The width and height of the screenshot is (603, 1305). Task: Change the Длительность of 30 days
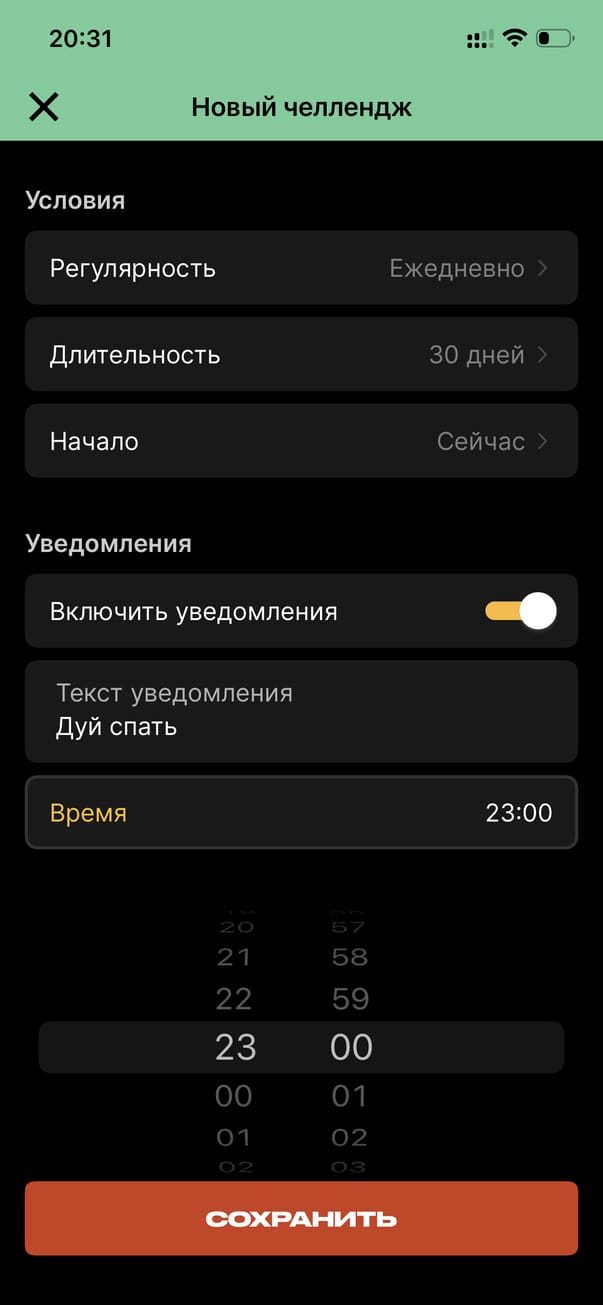301,355
